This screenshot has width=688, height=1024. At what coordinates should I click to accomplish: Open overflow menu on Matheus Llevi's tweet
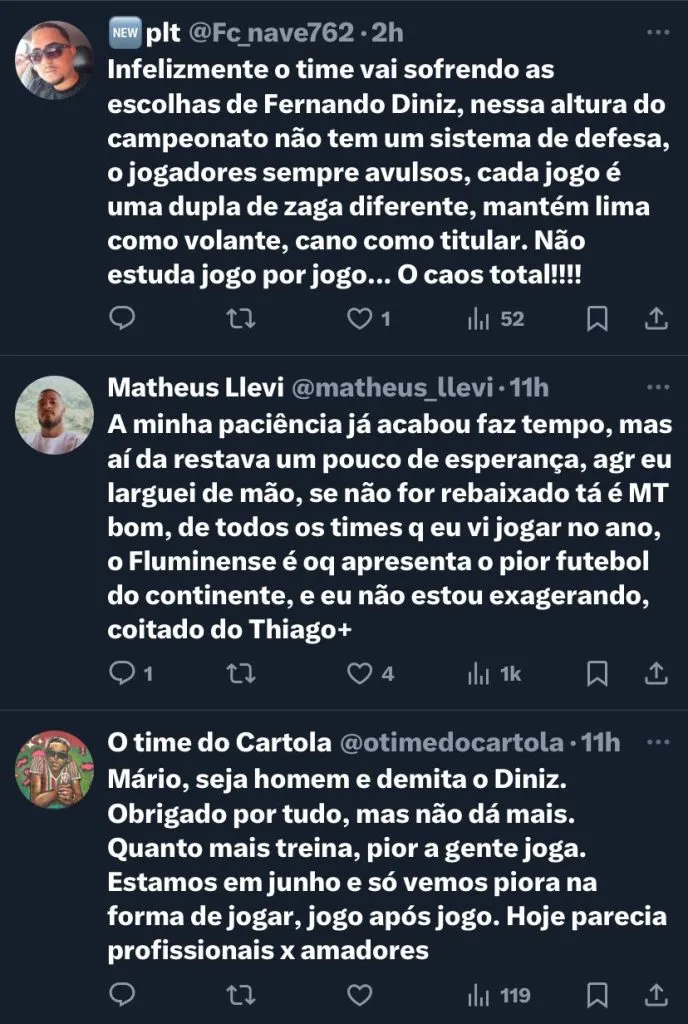[657, 387]
